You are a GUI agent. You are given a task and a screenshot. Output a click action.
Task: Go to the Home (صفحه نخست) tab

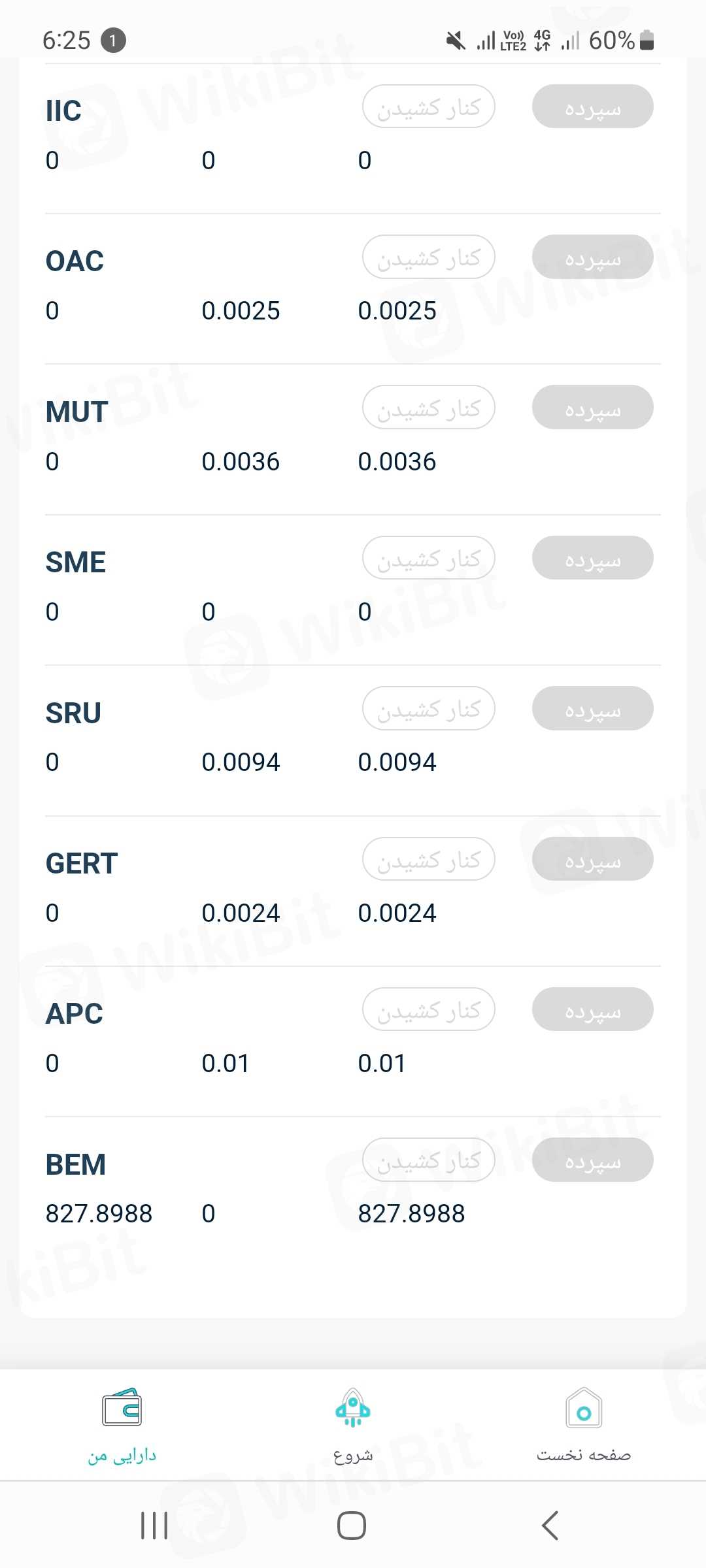click(x=584, y=1424)
